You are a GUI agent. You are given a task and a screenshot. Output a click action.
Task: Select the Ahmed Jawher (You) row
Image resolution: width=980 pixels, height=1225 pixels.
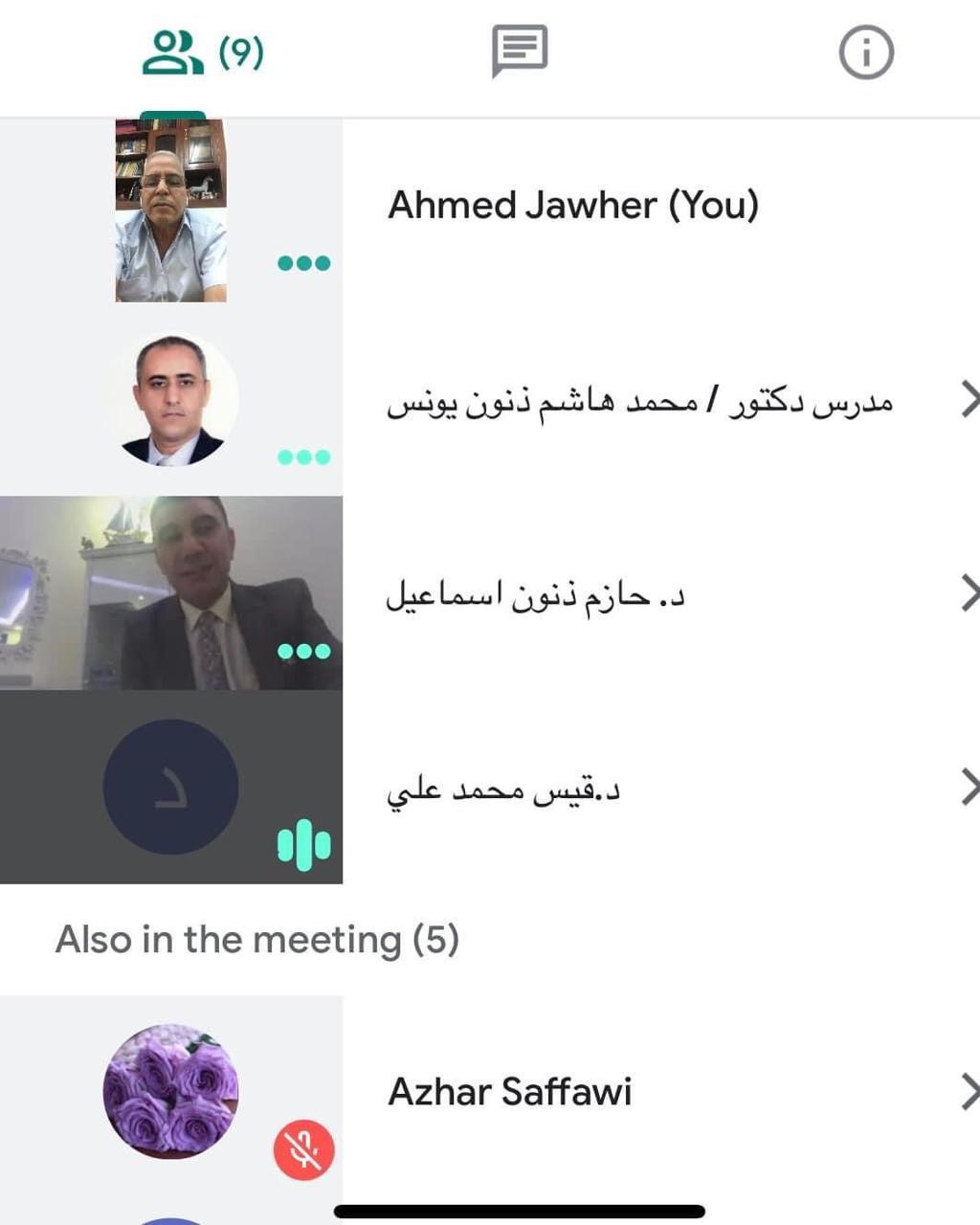572,206
